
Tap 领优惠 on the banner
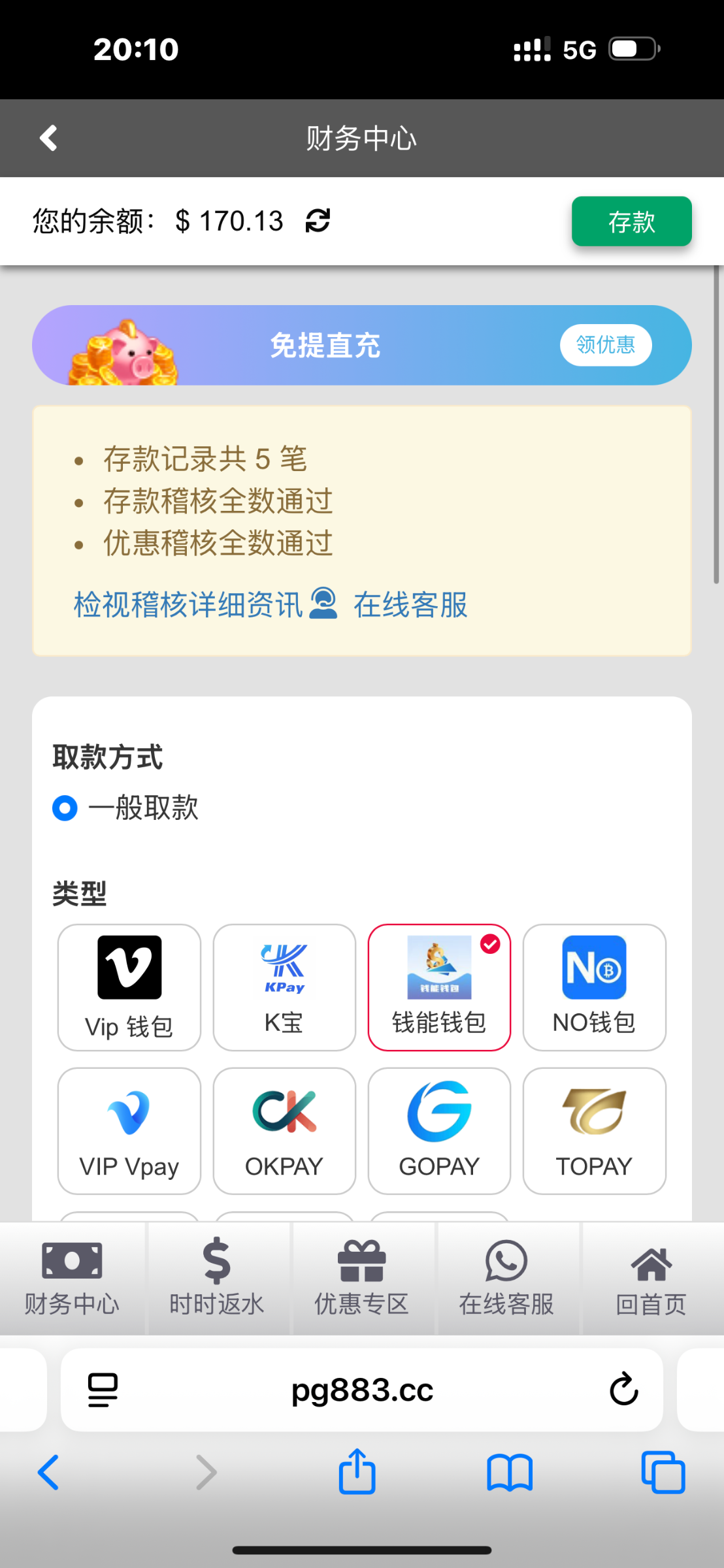click(x=606, y=344)
